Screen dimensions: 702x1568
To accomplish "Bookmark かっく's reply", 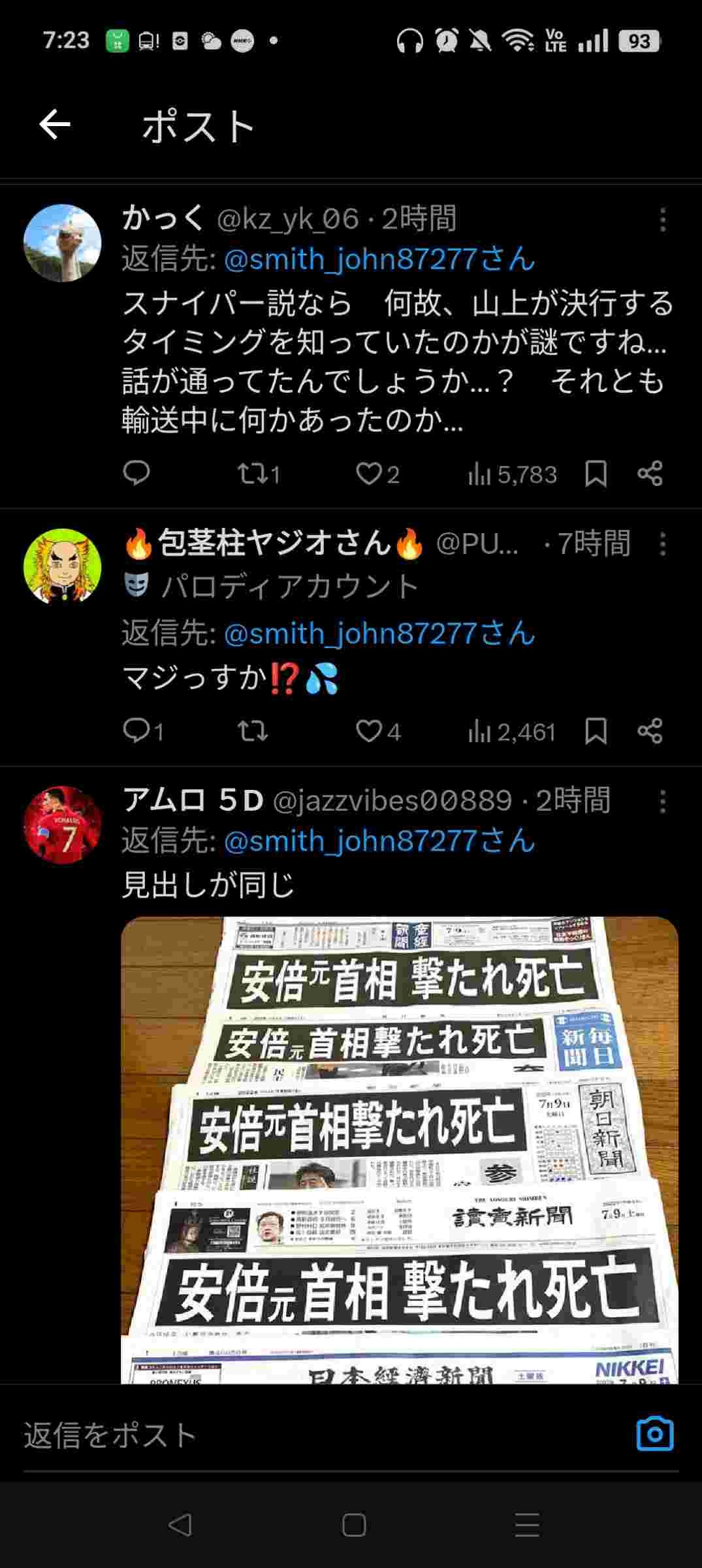I will [x=596, y=474].
